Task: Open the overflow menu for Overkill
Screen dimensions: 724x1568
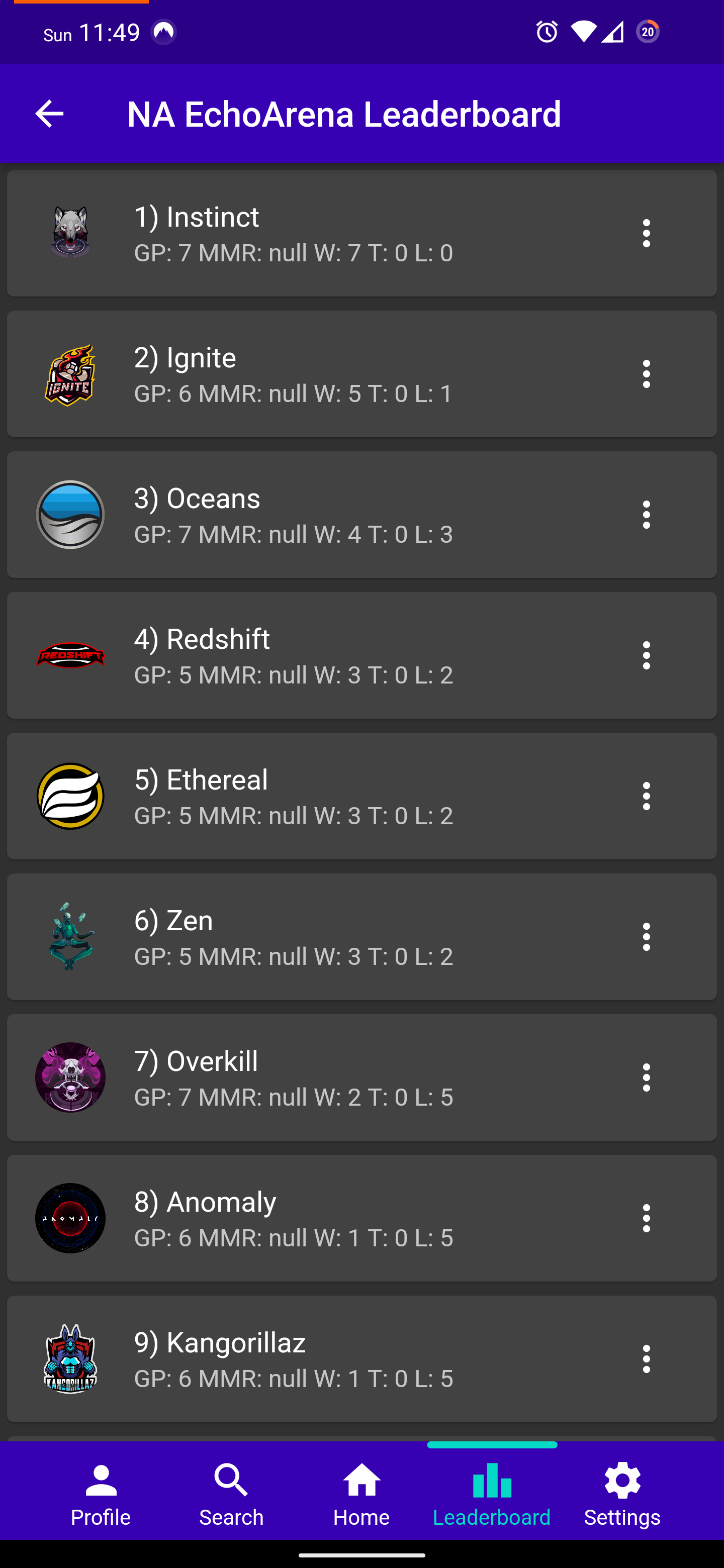Action: click(646, 1077)
